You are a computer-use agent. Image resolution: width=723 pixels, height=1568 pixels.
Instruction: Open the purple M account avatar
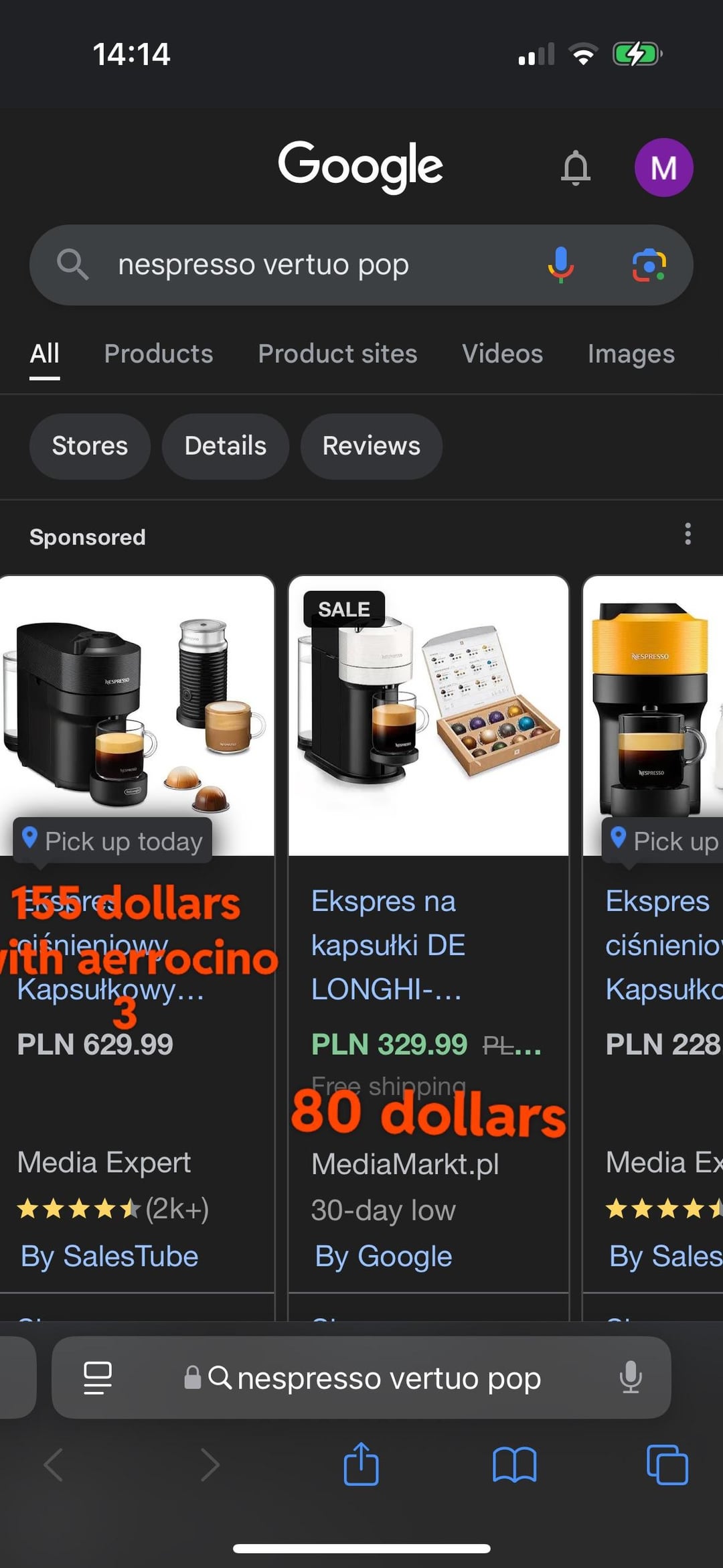click(663, 167)
